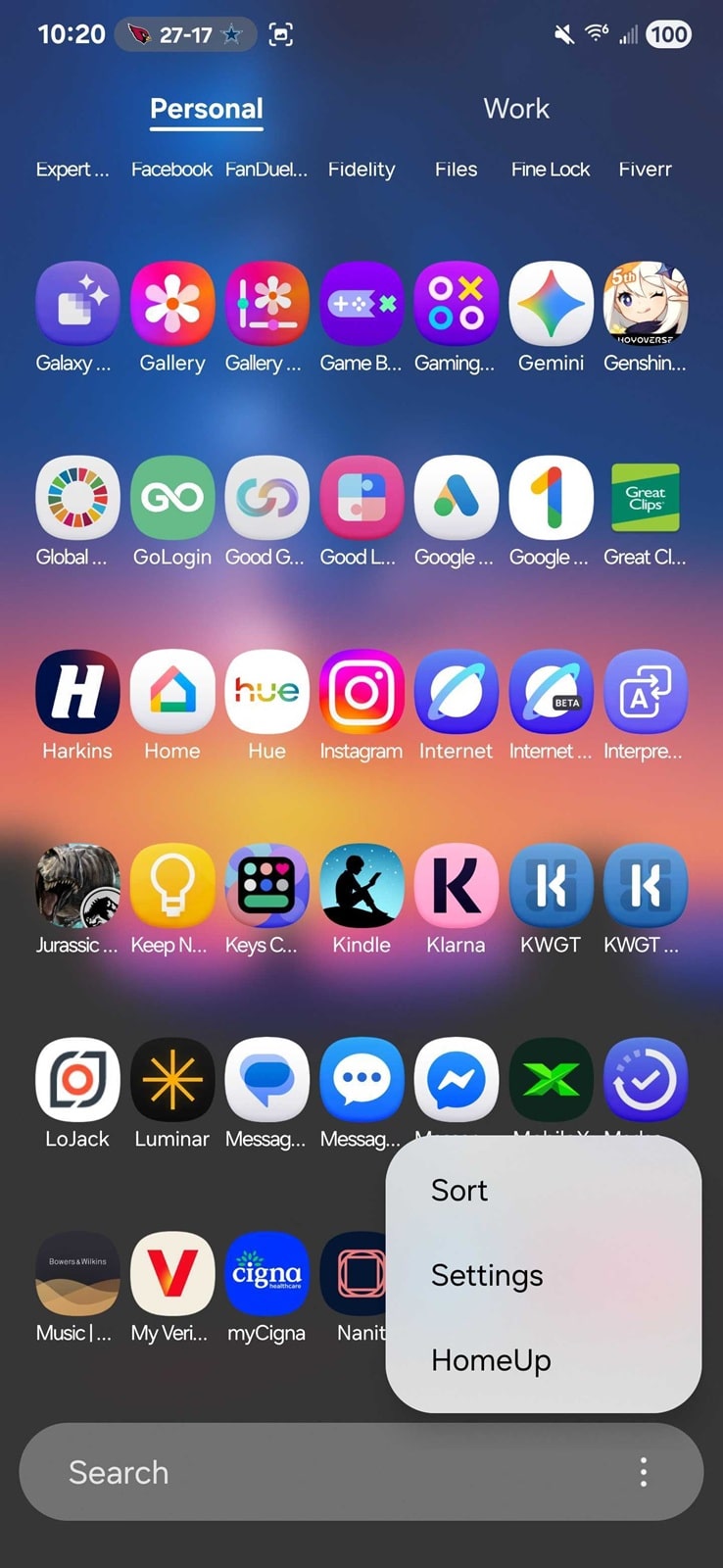Select Sort from the popup menu
The height and width of the screenshot is (1568, 723).
coord(459,1190)
